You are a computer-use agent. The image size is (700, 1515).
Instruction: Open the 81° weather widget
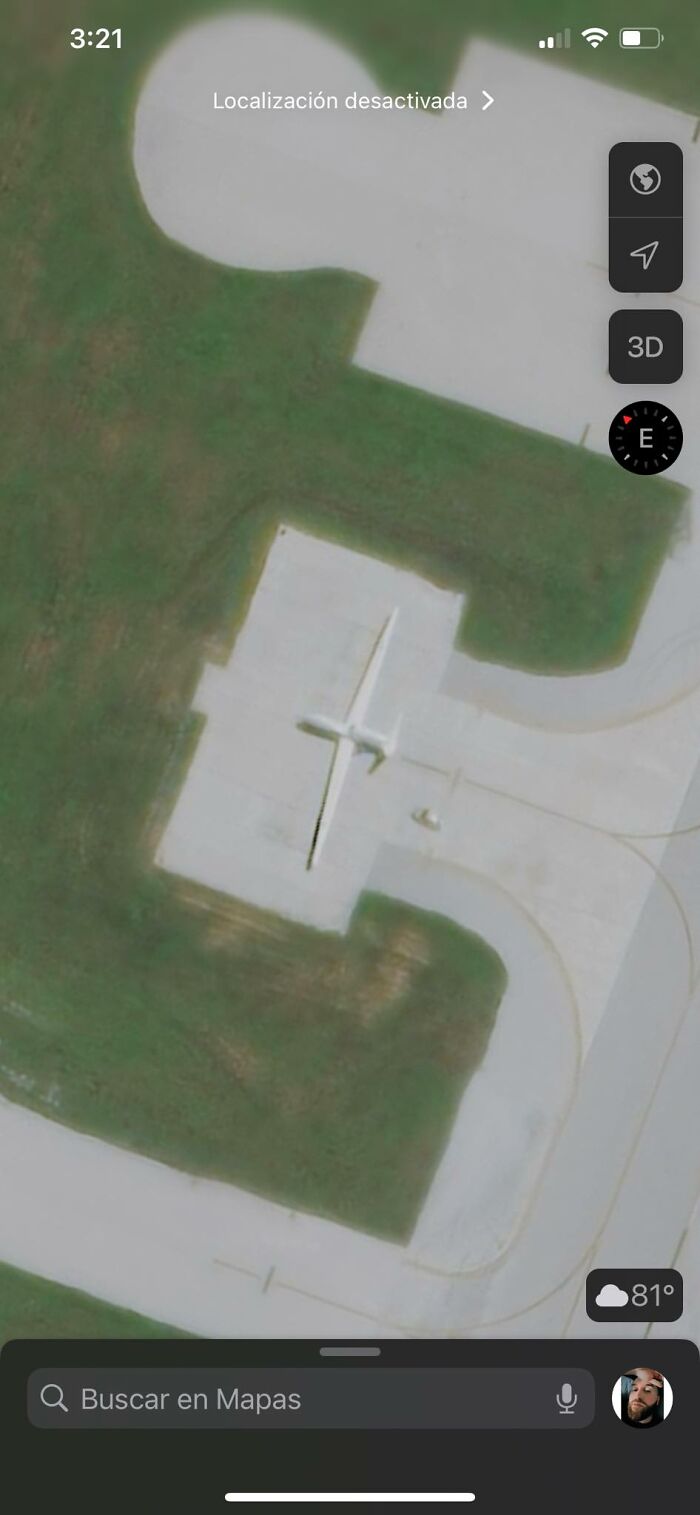634,1296
